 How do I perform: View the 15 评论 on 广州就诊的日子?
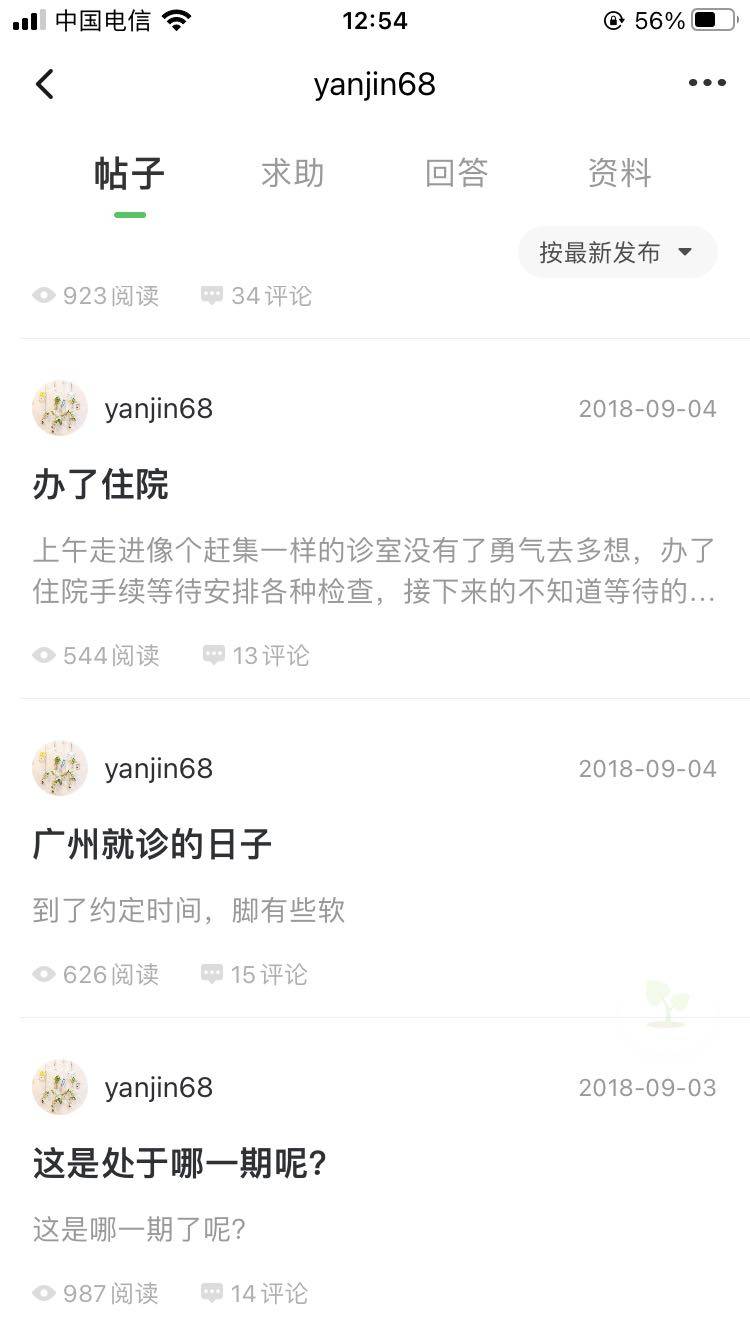click(254, 974)
